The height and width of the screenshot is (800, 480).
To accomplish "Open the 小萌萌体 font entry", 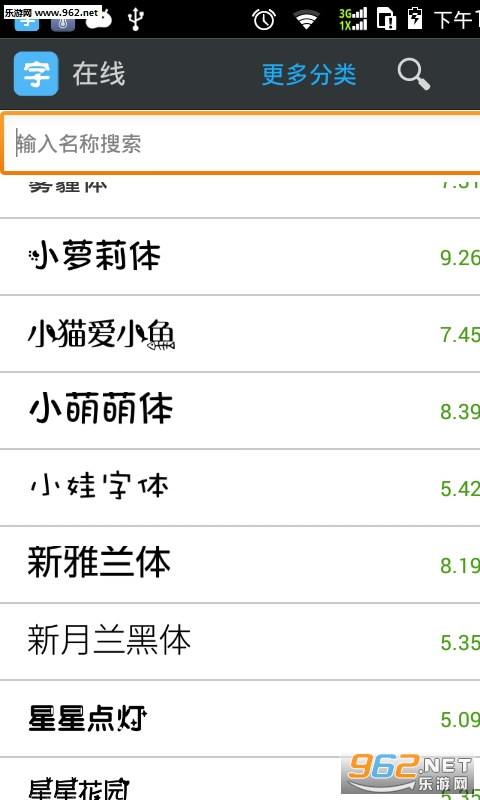I will (240, 411).
